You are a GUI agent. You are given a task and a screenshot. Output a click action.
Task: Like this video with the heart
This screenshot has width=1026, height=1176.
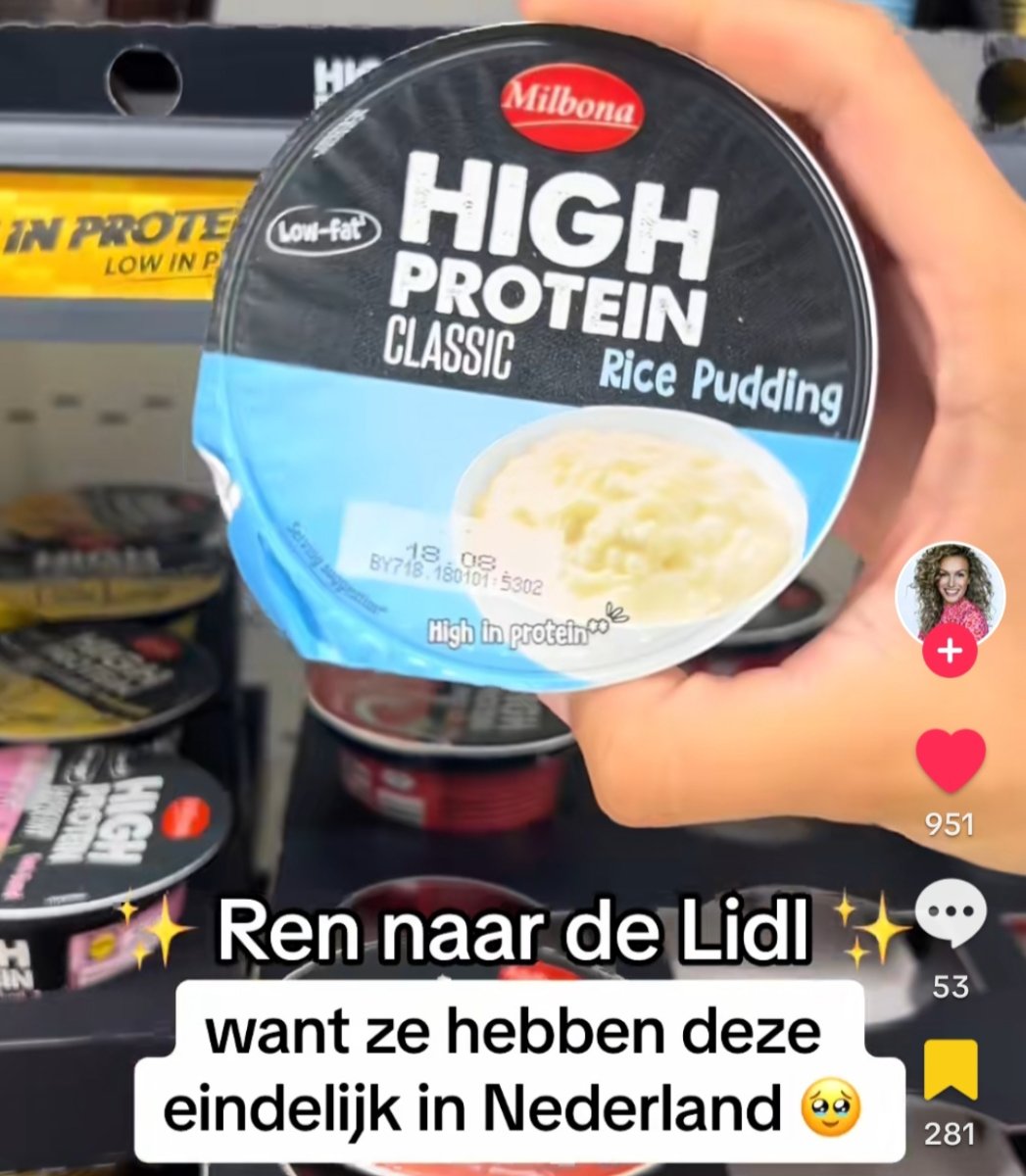(x=950, y=761)
